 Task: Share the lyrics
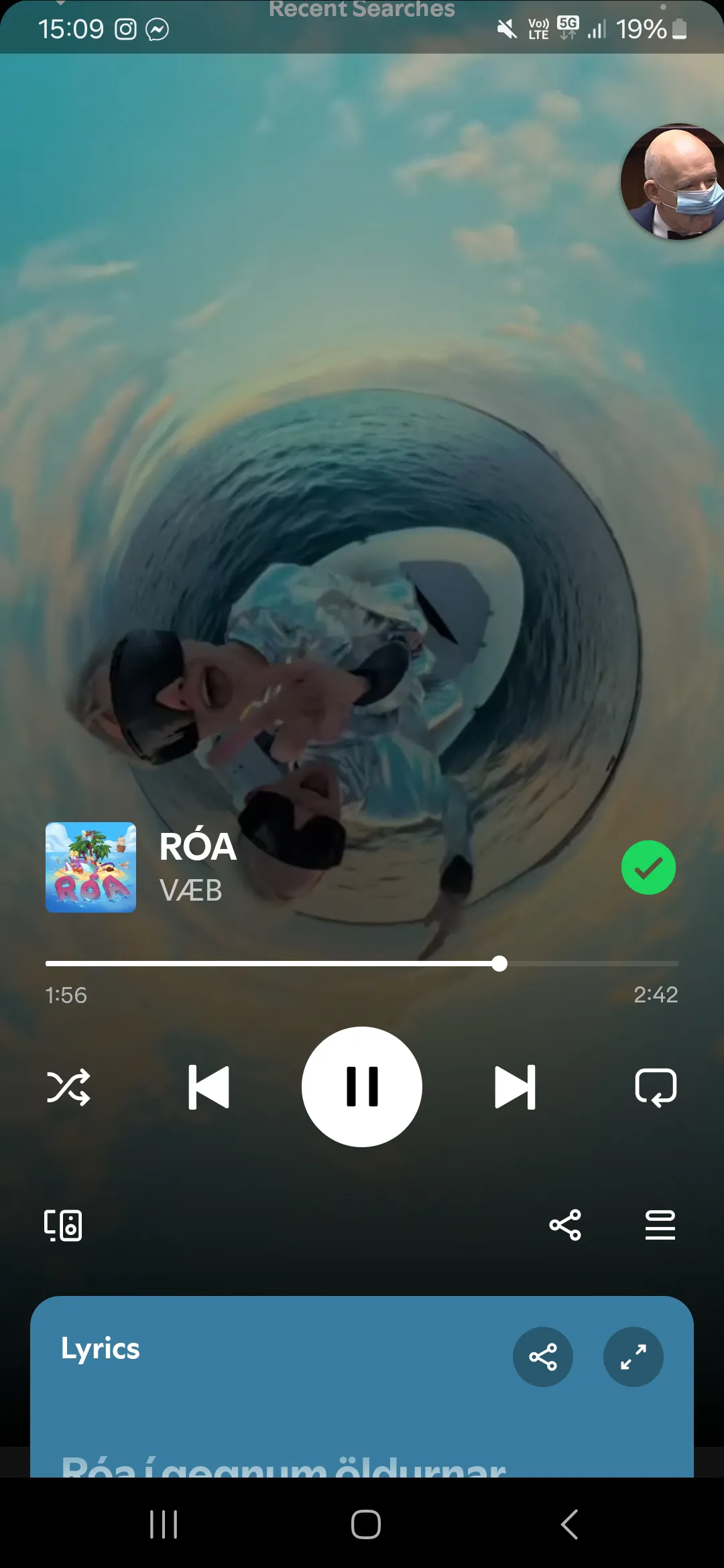(x=542, y=1357)
